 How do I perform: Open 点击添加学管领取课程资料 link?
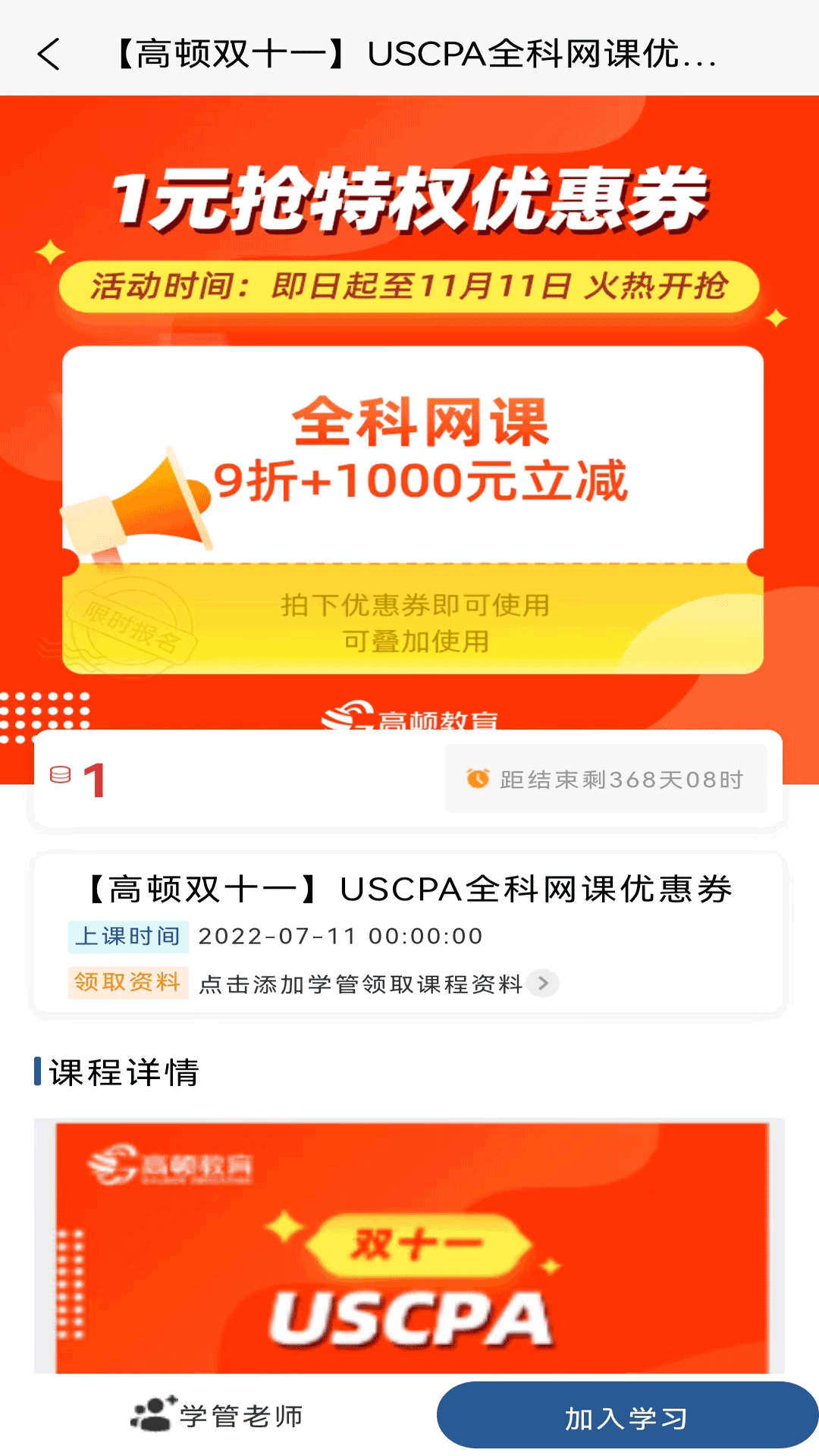[x=378, y=984]
